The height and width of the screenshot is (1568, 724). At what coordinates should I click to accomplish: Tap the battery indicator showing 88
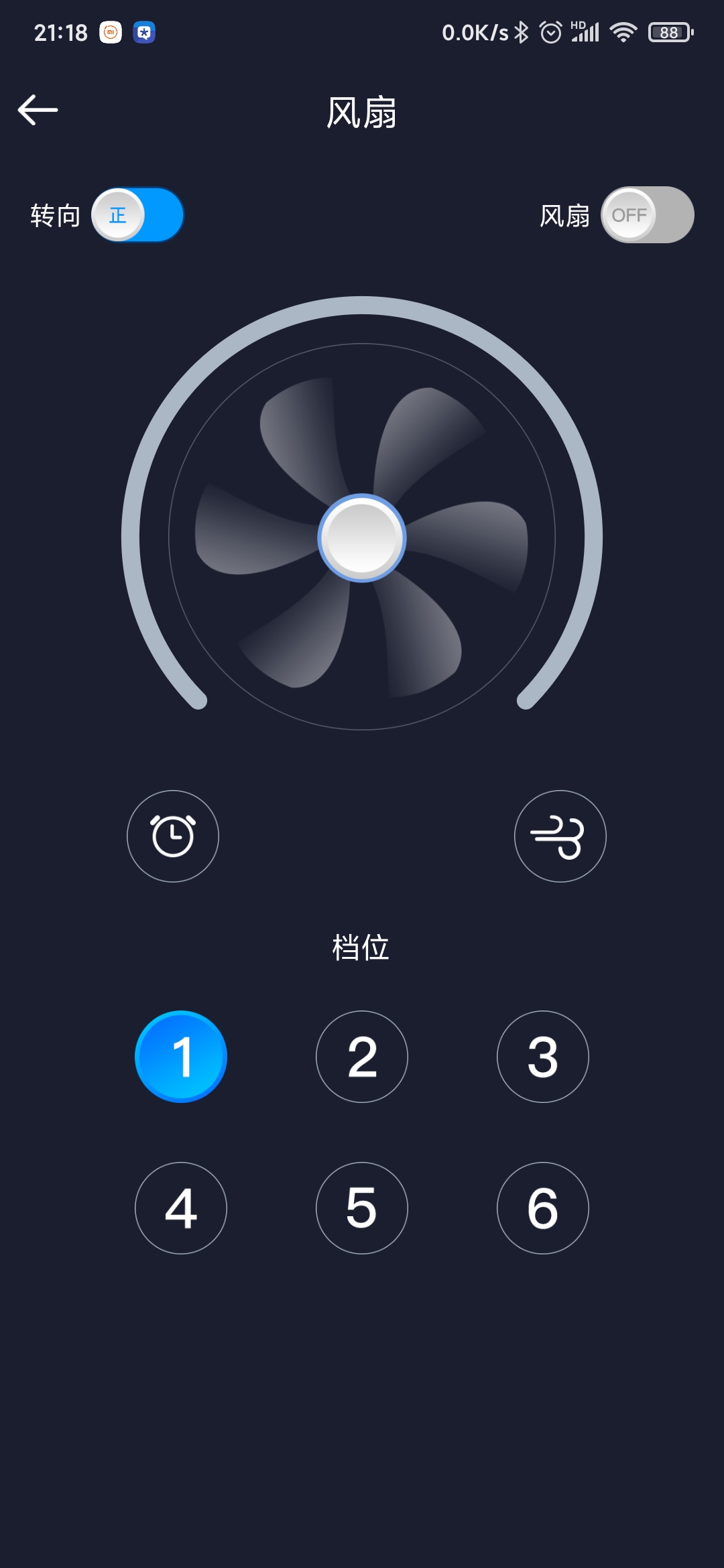click(668, 30)
